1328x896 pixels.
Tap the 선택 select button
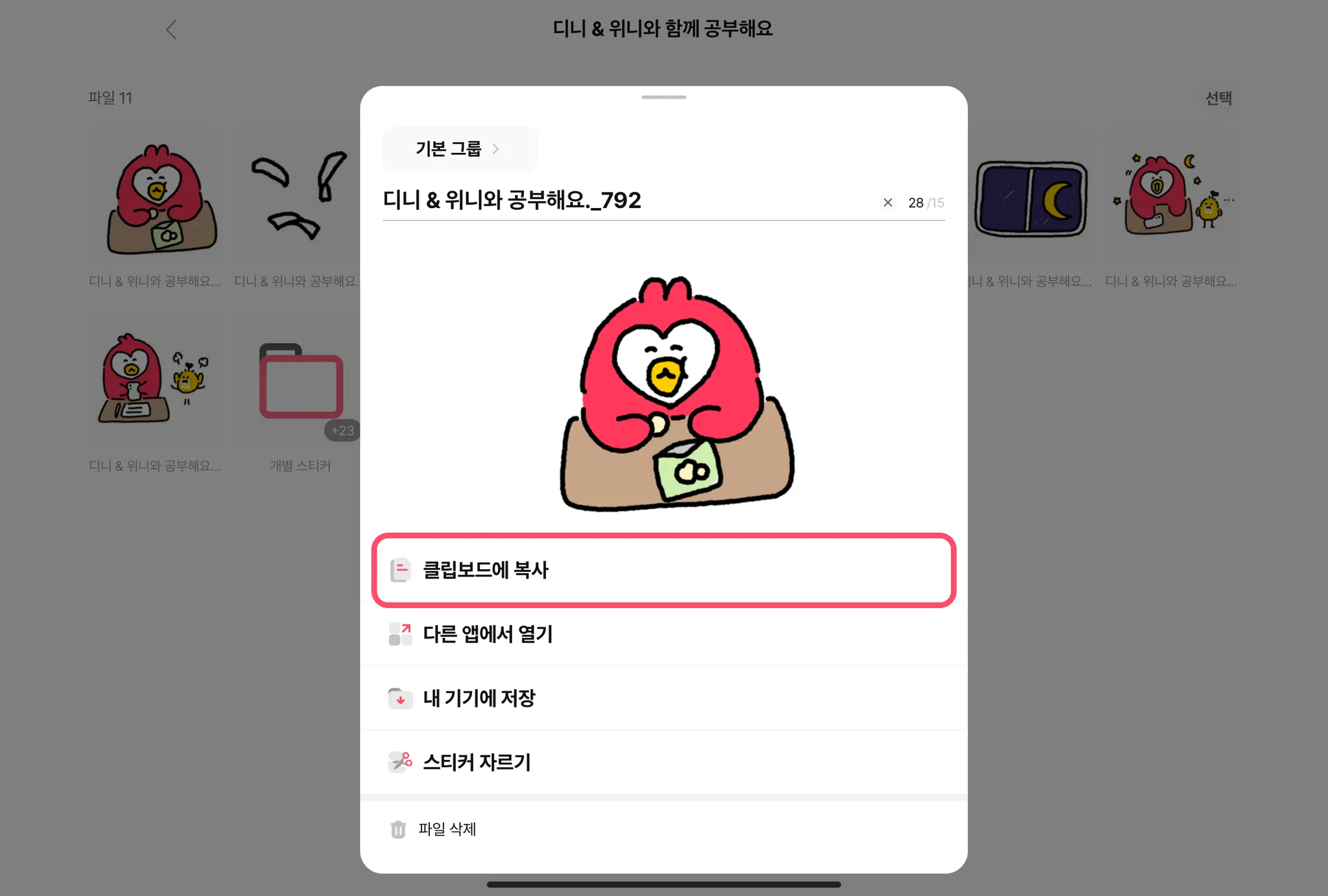pos(1218,98)
